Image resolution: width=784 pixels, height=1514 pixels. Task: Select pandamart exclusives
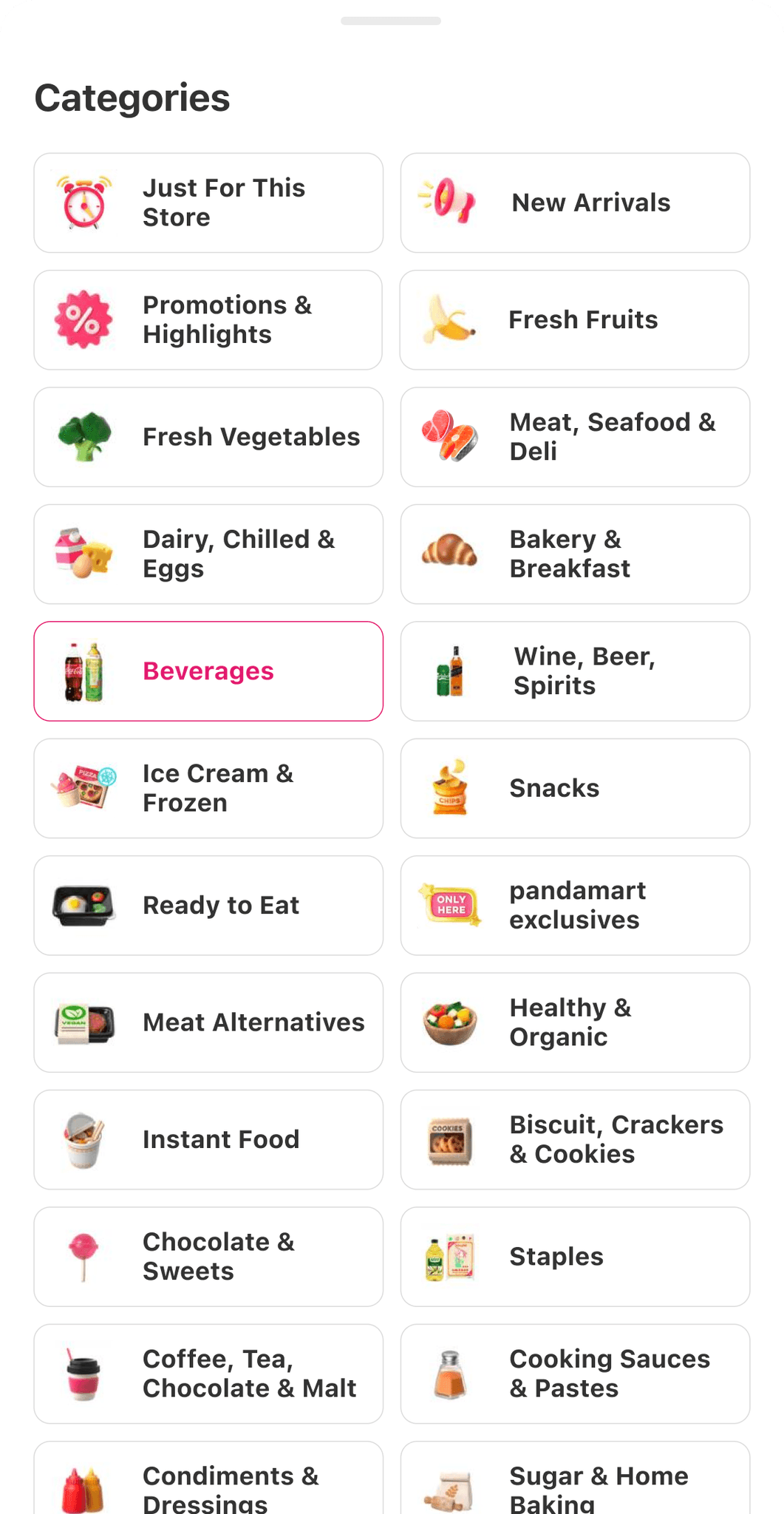(x=575, y=906)
